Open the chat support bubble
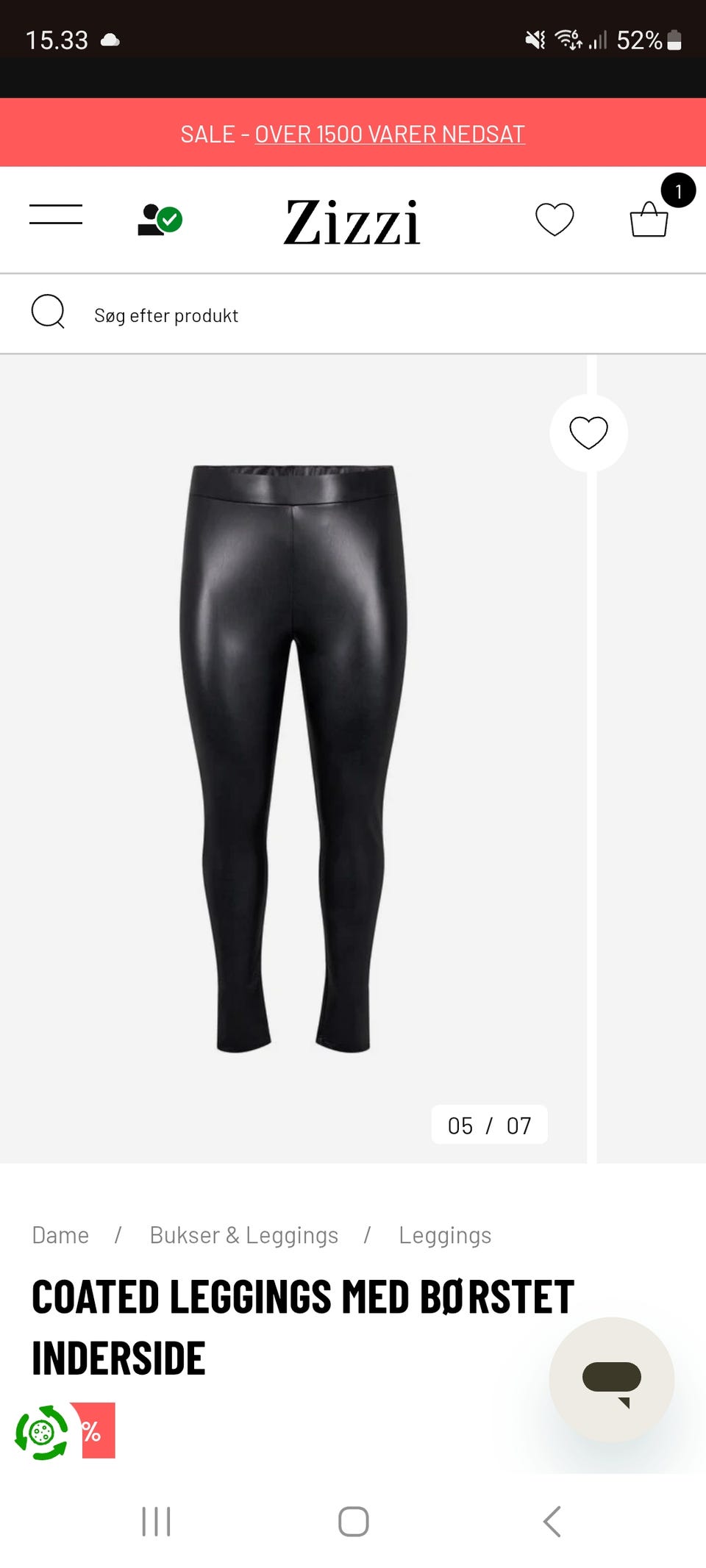 (611, 1380)
